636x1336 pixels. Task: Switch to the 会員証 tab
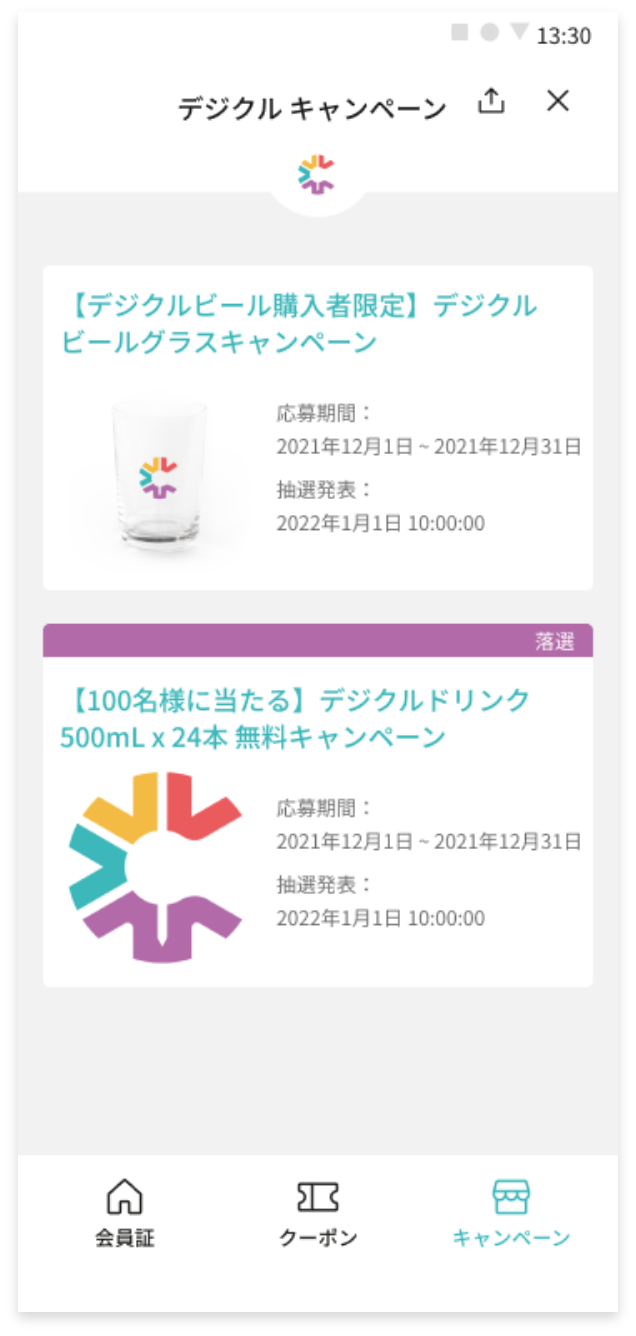pyautogui.click(x=125, y=1212)
